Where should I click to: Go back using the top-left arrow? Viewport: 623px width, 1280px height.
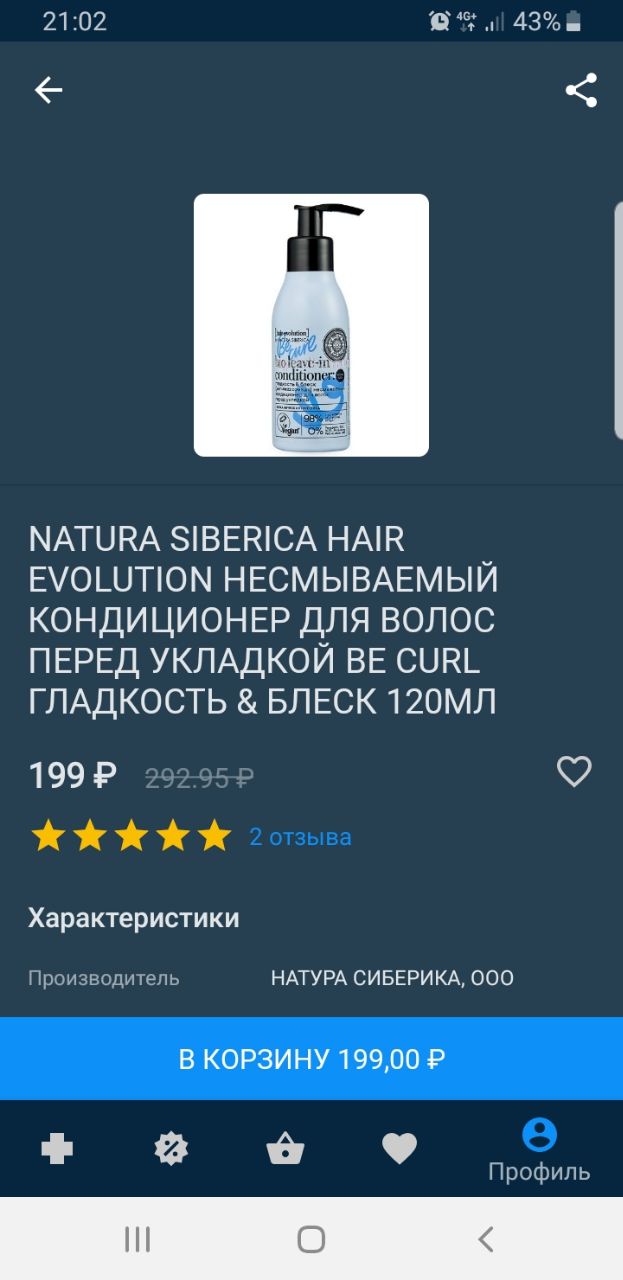coord(48,90)
